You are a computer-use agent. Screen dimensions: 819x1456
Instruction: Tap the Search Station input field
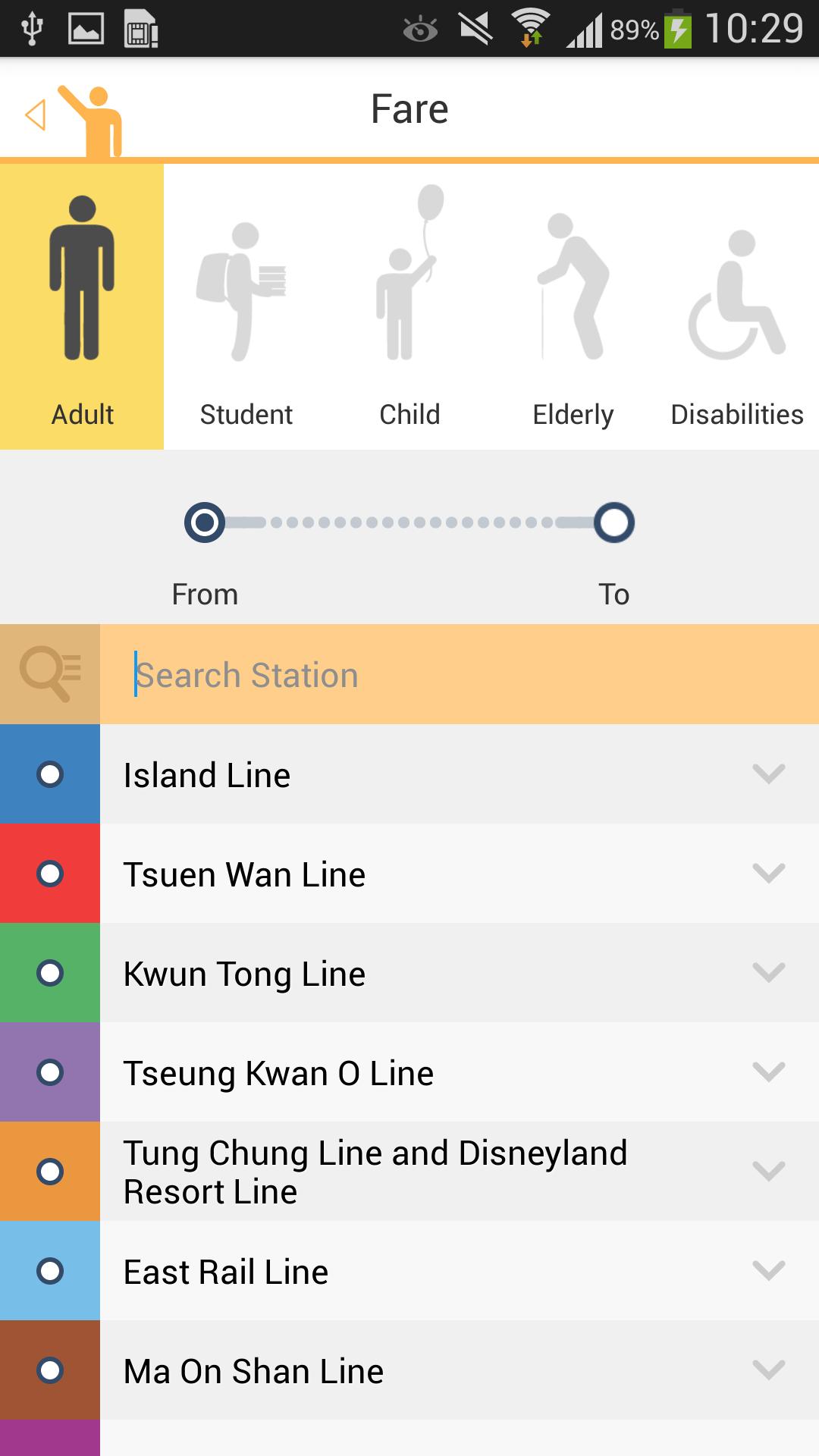tap(455, 673)
